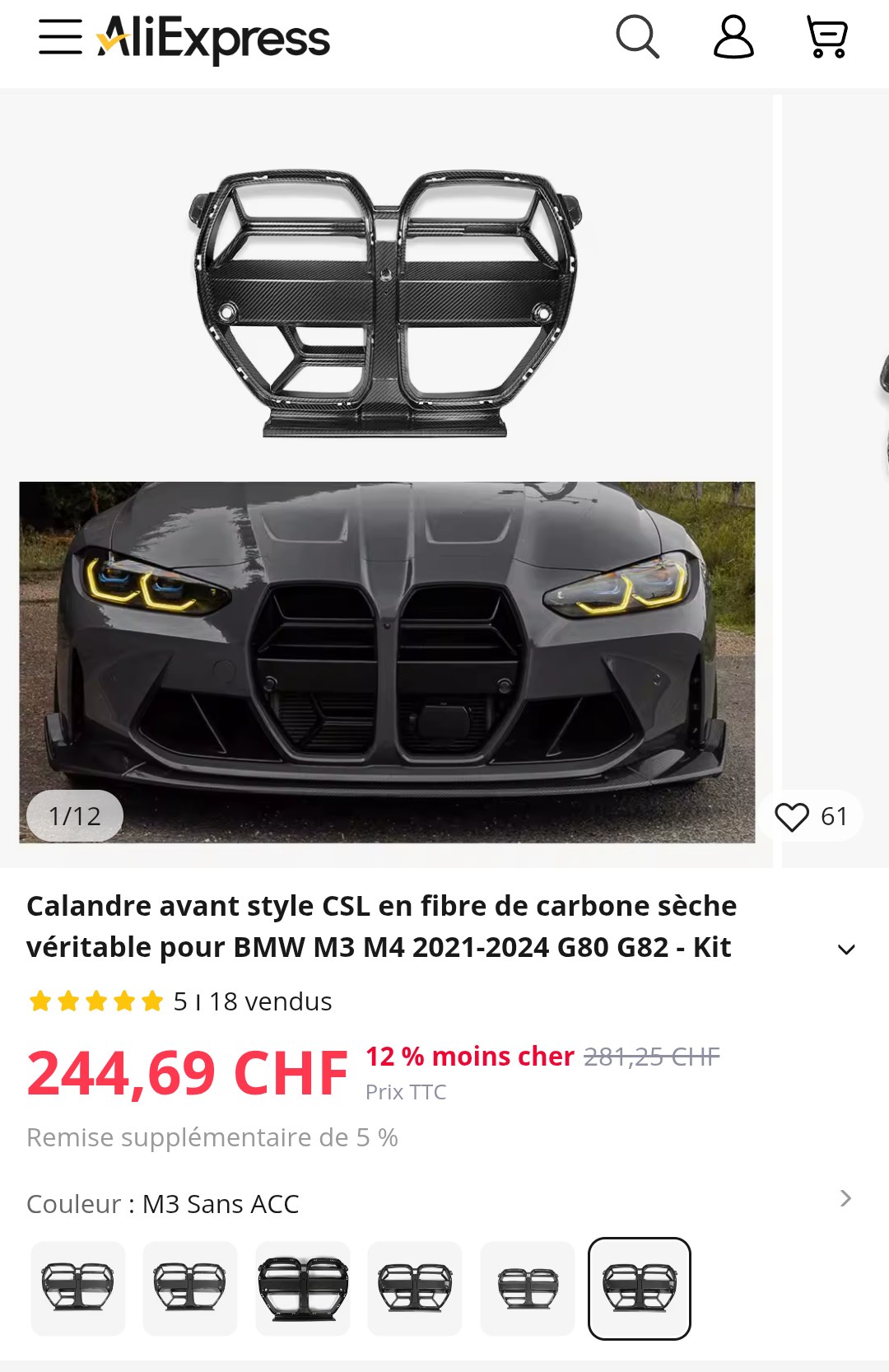Image resolution: width=889 pixels, height=1372 pixels.
Task: Open the search icon
Action: (x=637, y=38)
